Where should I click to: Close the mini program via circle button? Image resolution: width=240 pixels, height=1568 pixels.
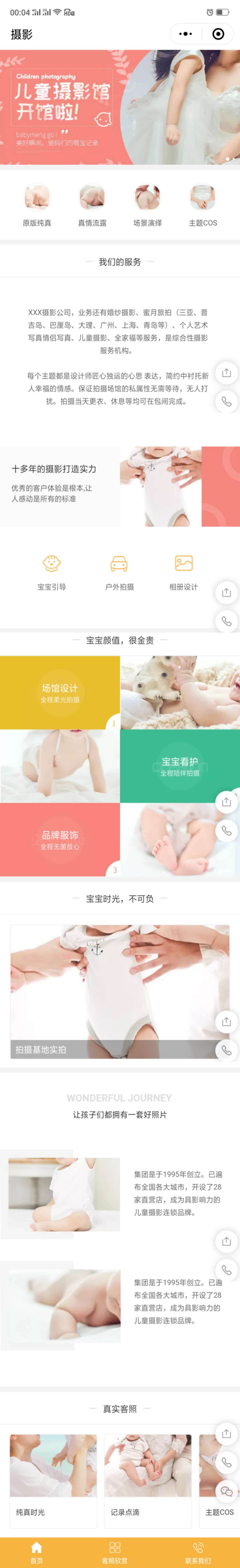(x=218, y=34)
